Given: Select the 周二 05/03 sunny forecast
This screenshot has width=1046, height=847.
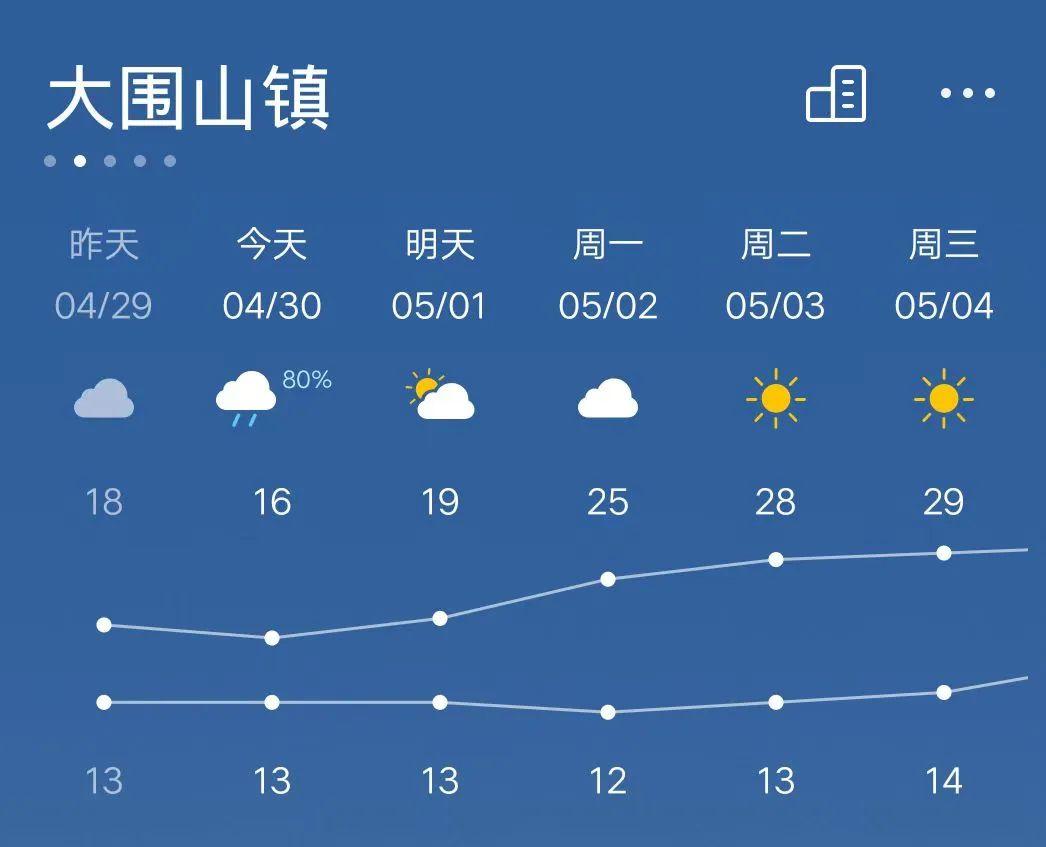Looking at the screenshot, I should [775, 398].
